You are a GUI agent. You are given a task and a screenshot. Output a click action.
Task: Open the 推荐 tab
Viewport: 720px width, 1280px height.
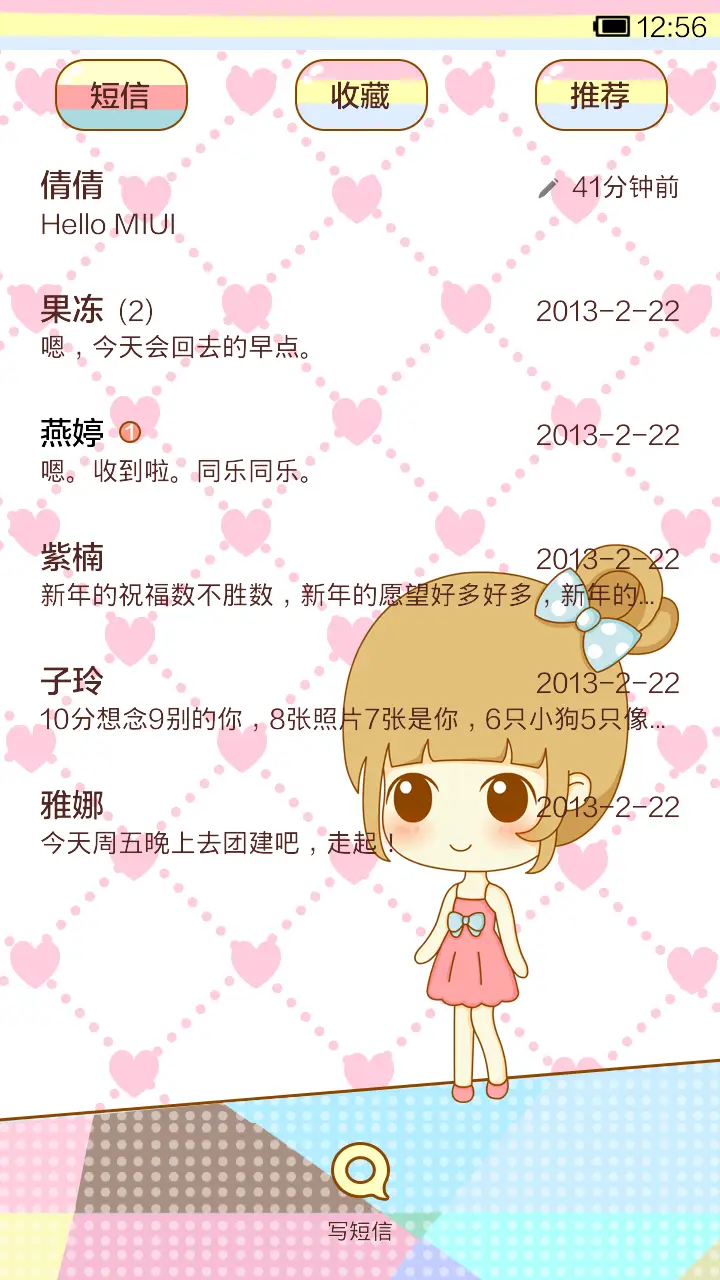[600, 96]
